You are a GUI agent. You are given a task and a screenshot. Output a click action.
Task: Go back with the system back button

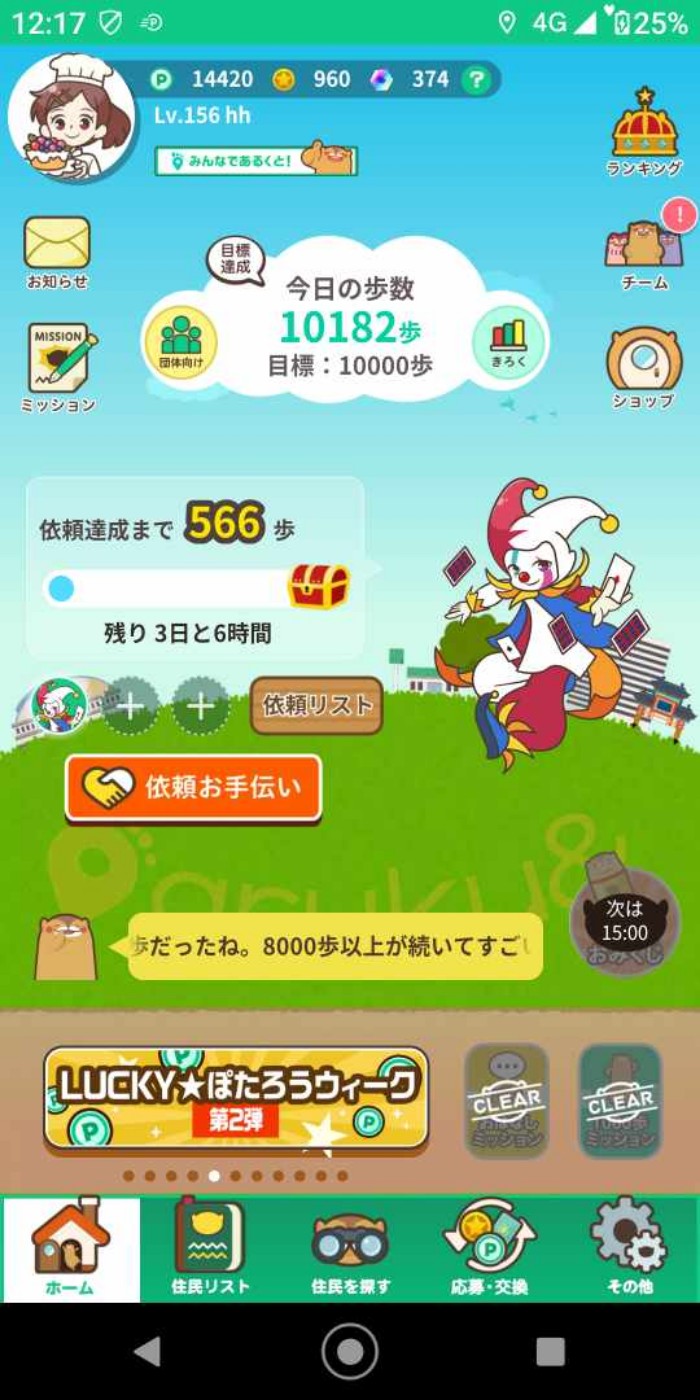(x=148, y=1352)
